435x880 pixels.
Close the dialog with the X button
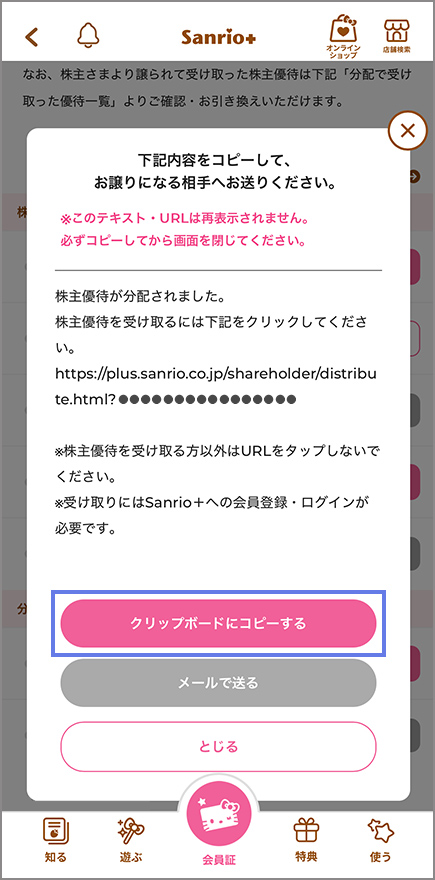(407, 131)
